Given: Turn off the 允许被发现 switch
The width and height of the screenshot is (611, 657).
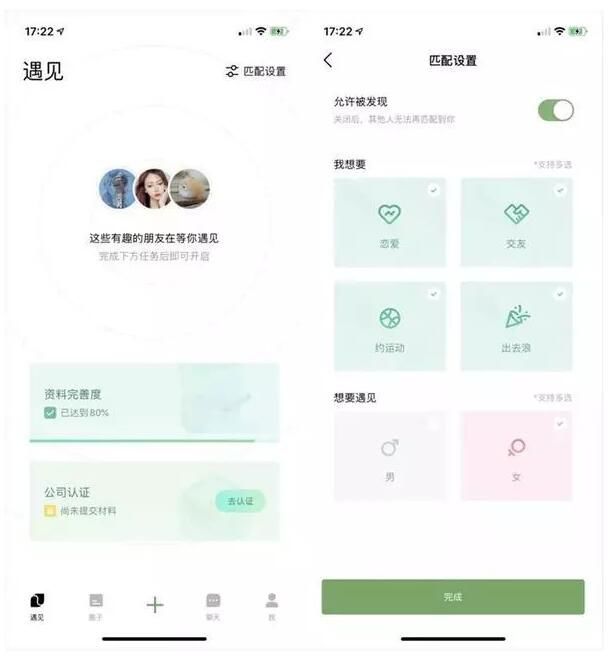Looking at the screenshot, I should [x=555, y=110].
